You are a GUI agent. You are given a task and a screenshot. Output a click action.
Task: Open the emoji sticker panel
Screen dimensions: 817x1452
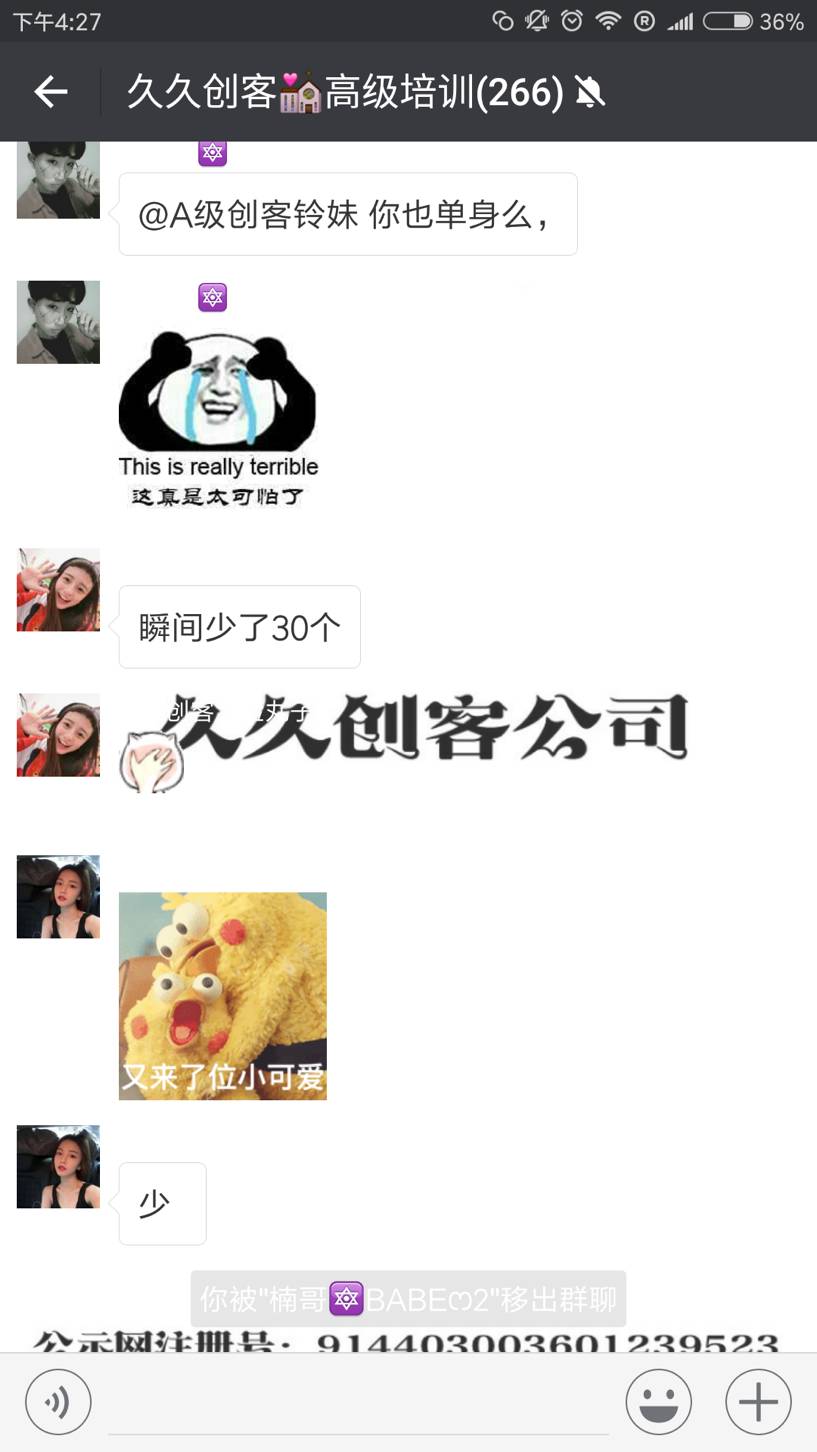click(x=658, y=1402)
